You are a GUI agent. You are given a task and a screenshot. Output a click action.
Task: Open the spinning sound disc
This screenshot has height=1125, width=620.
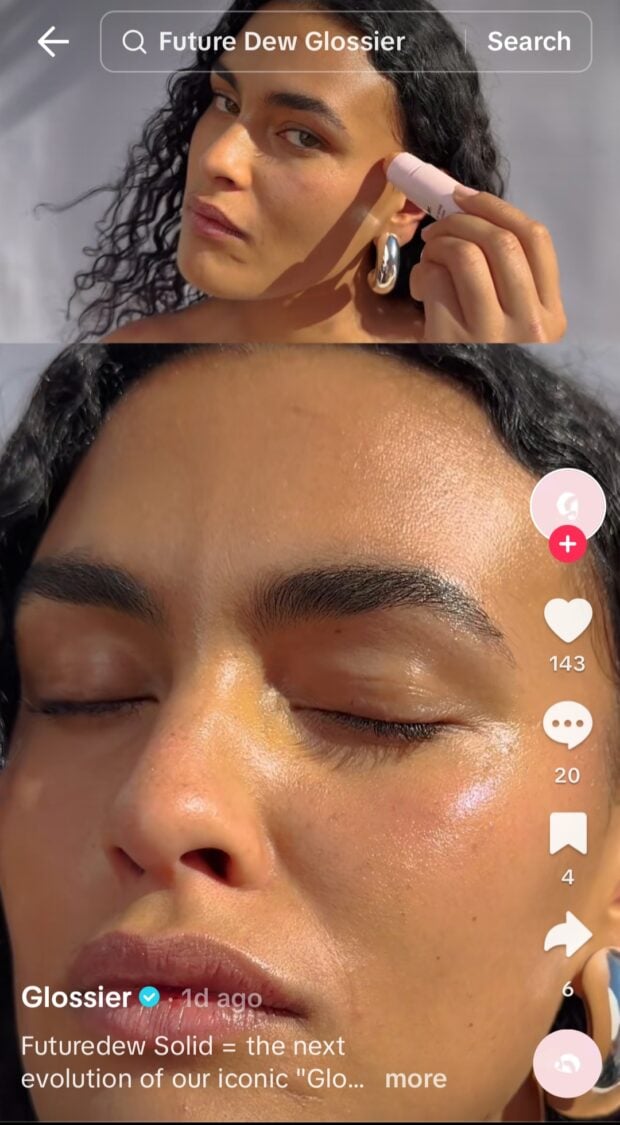[567, 1065]
